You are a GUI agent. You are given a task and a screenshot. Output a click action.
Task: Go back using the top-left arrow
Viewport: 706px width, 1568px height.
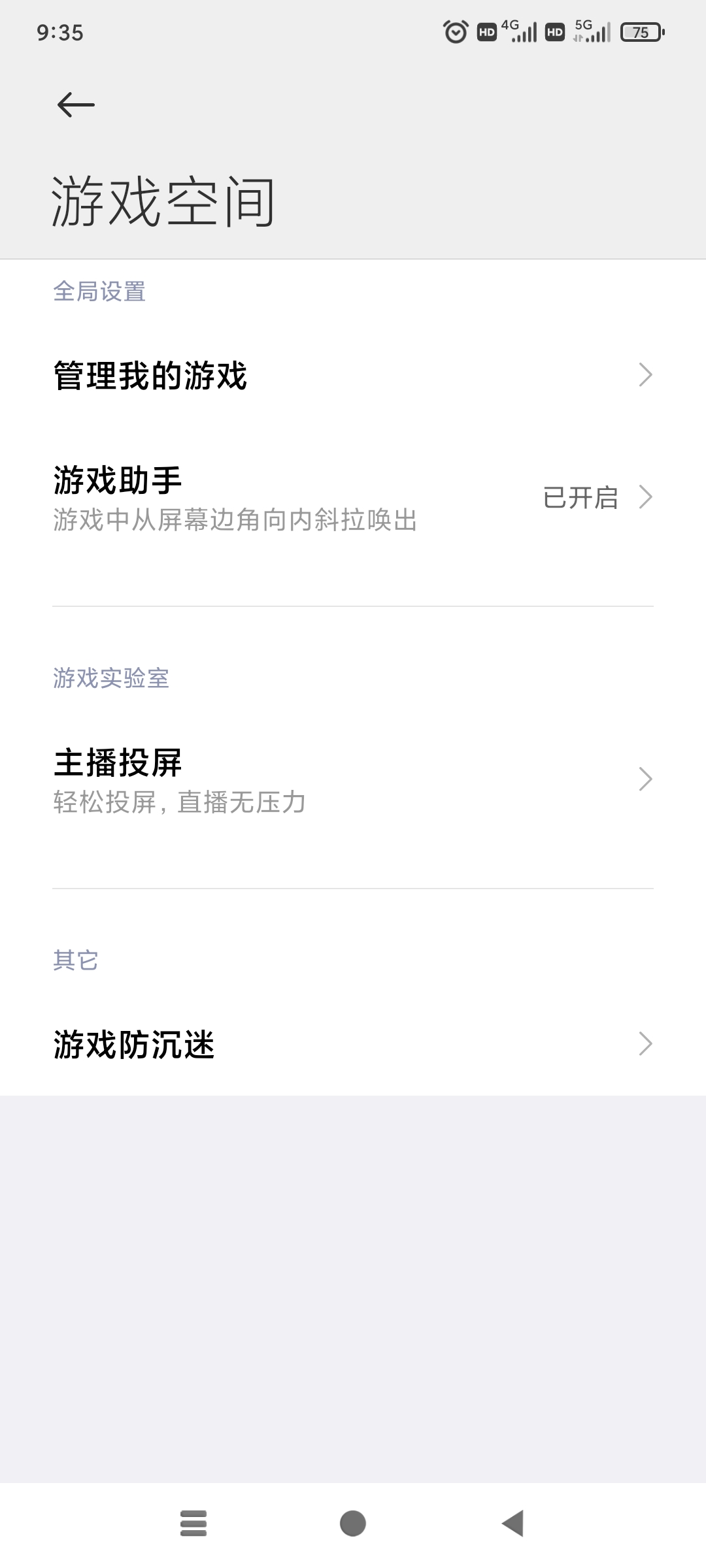point(76,105)
